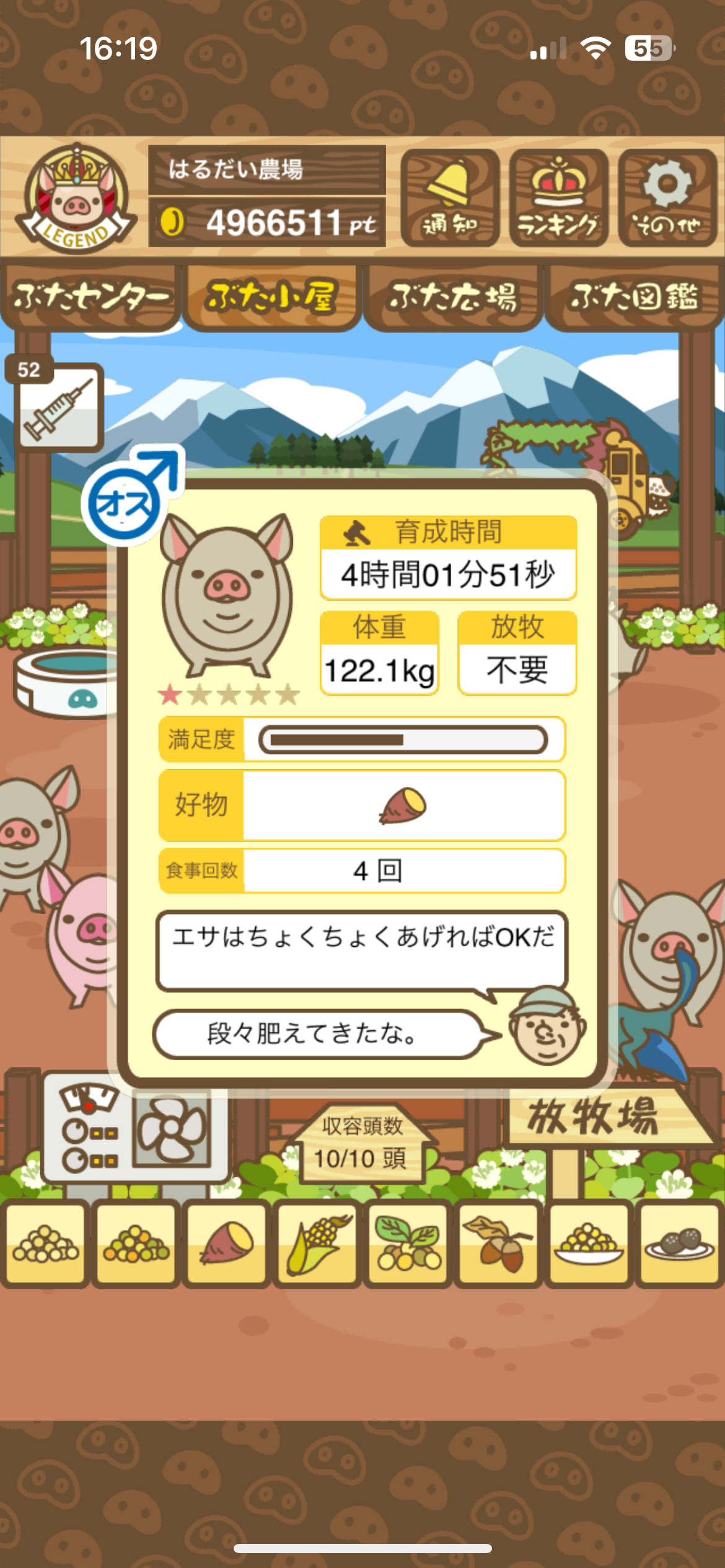Switch to the ぶた市場 tab
725x1568 pixels.
(x=453, y=297)
